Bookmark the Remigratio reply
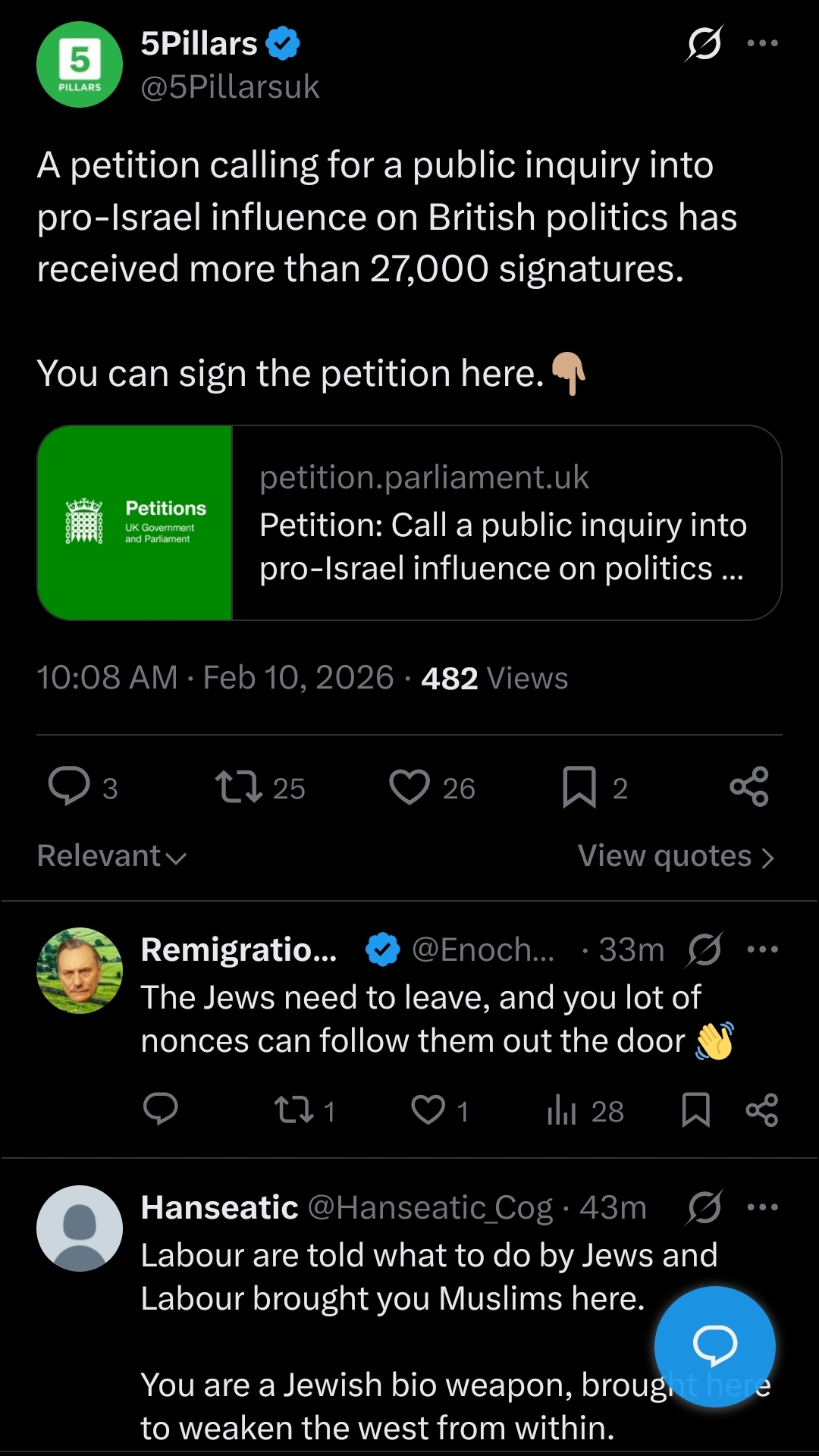 (x=695, y=1110)
